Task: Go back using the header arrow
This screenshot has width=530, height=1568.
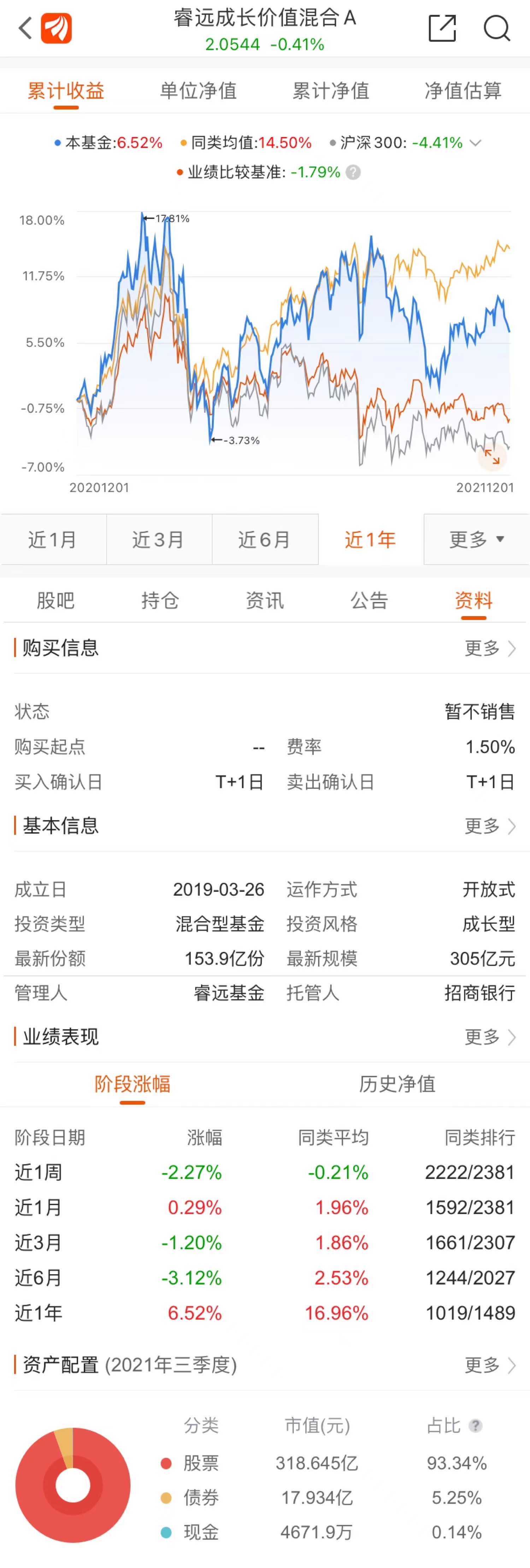Action: pos(25,28)
